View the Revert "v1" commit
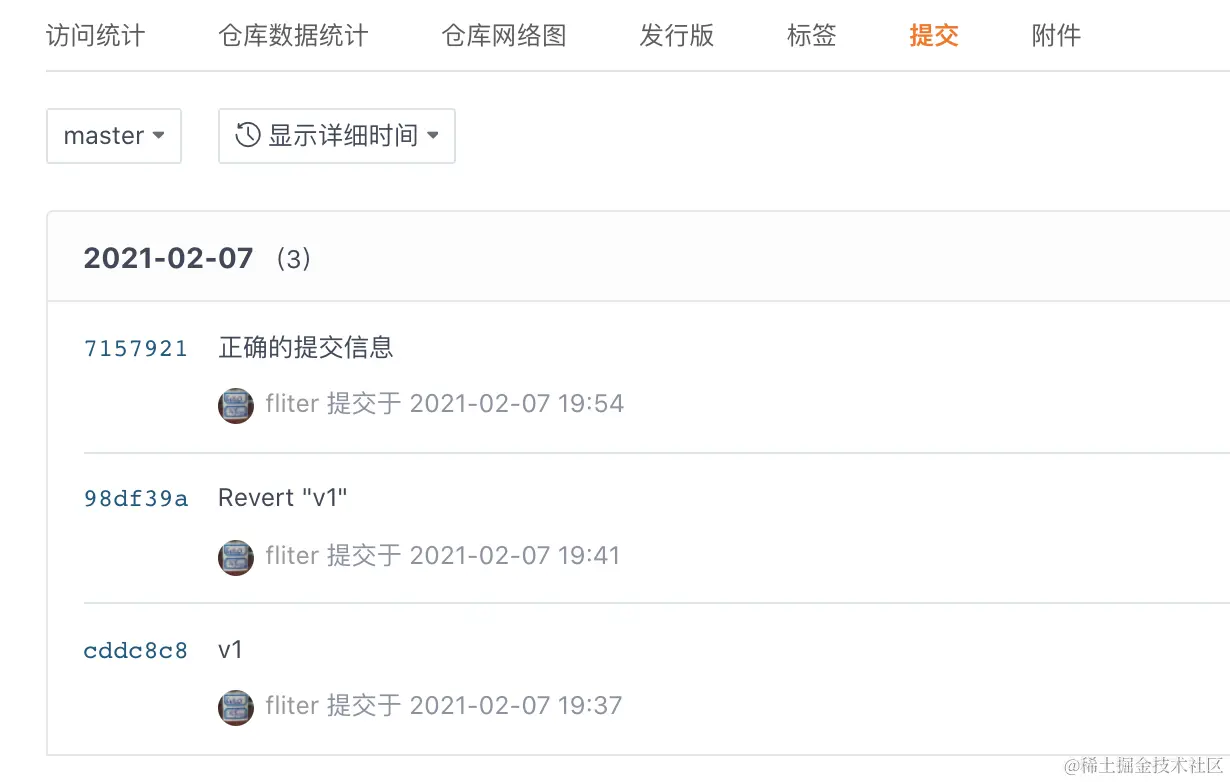 (283, 498)
